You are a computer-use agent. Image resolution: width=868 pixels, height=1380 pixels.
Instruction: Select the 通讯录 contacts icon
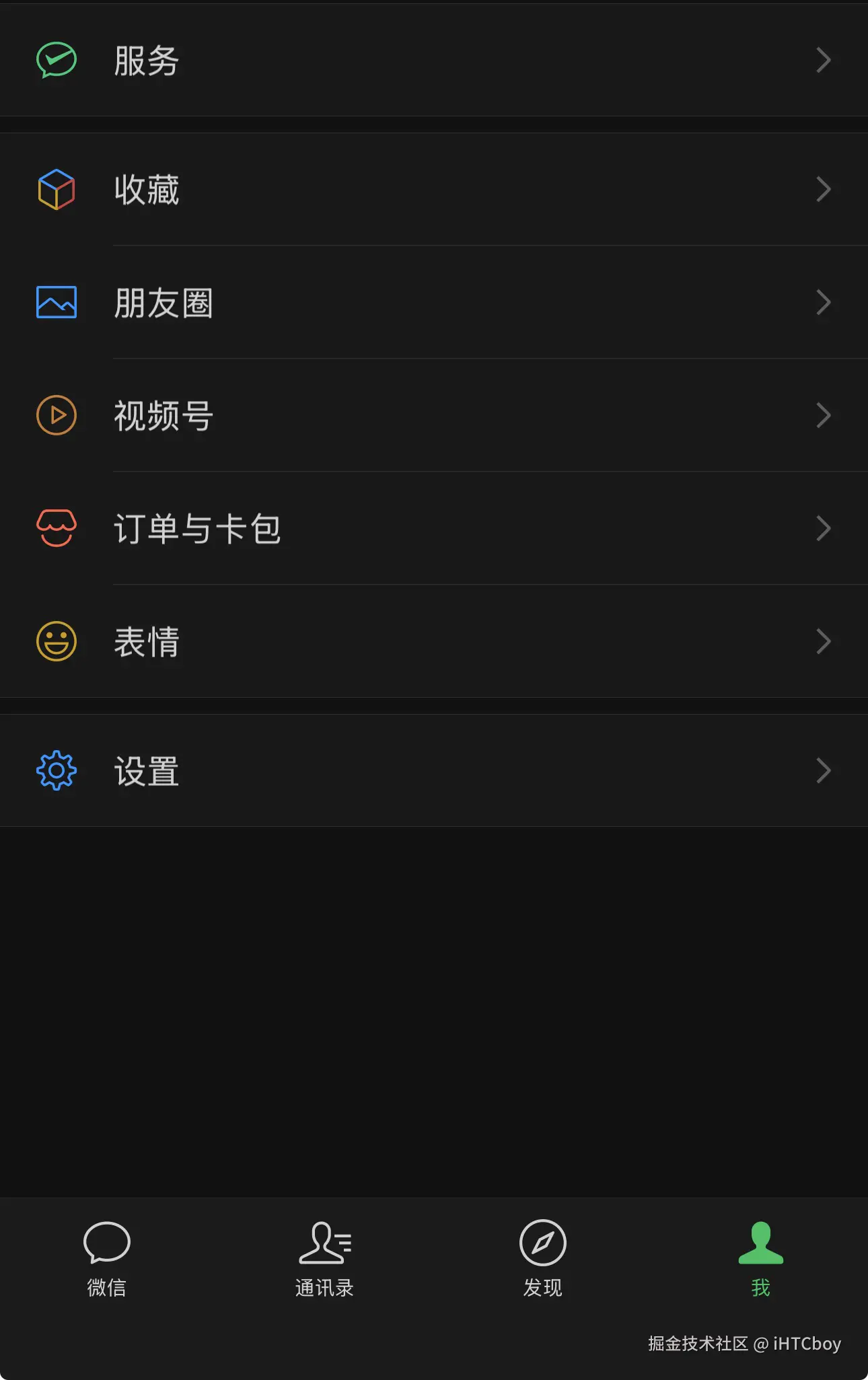click(x=324, y=1251)
